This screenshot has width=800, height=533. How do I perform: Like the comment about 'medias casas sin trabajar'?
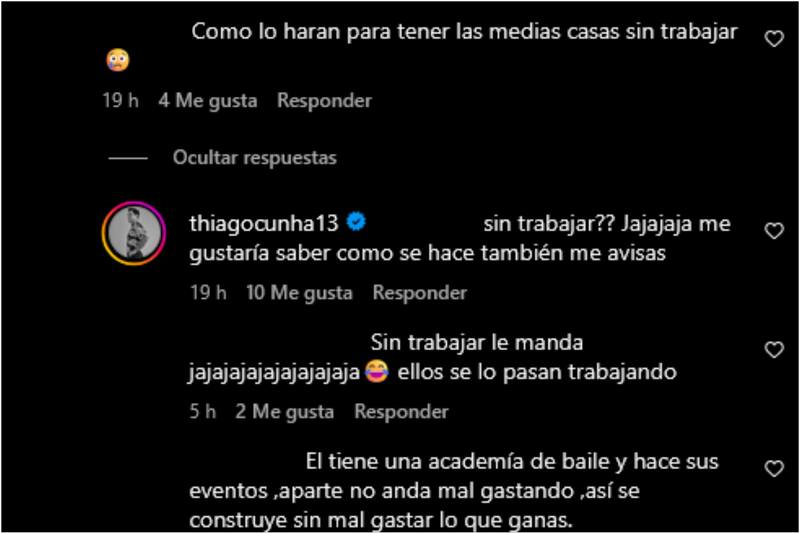click(773, 39)
